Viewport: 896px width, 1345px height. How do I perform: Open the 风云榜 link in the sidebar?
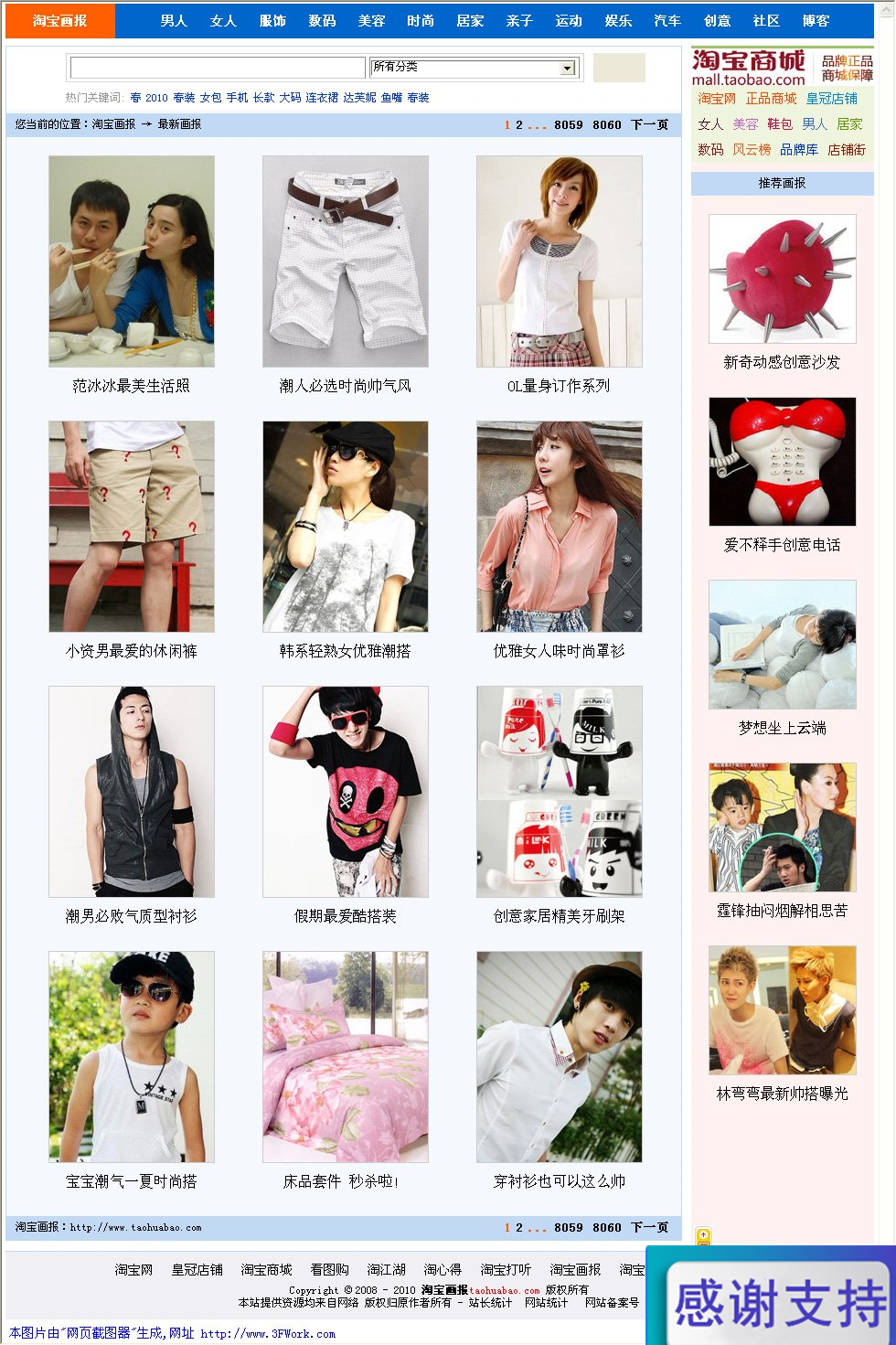(x=752, y=150)
